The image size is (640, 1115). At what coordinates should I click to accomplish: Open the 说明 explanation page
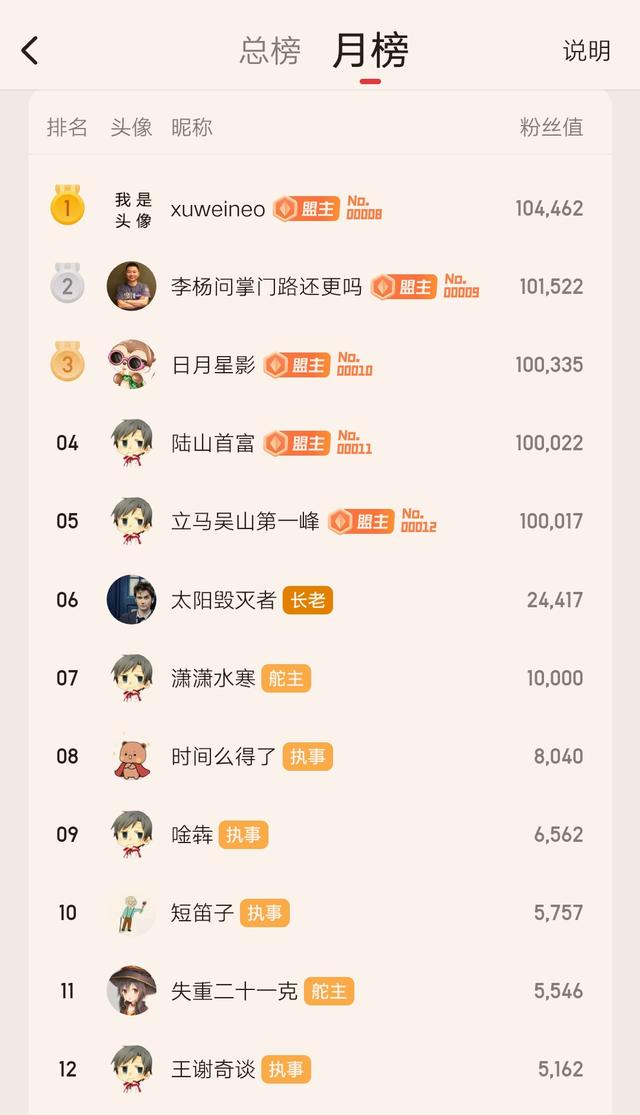click(x=586, y=51)
